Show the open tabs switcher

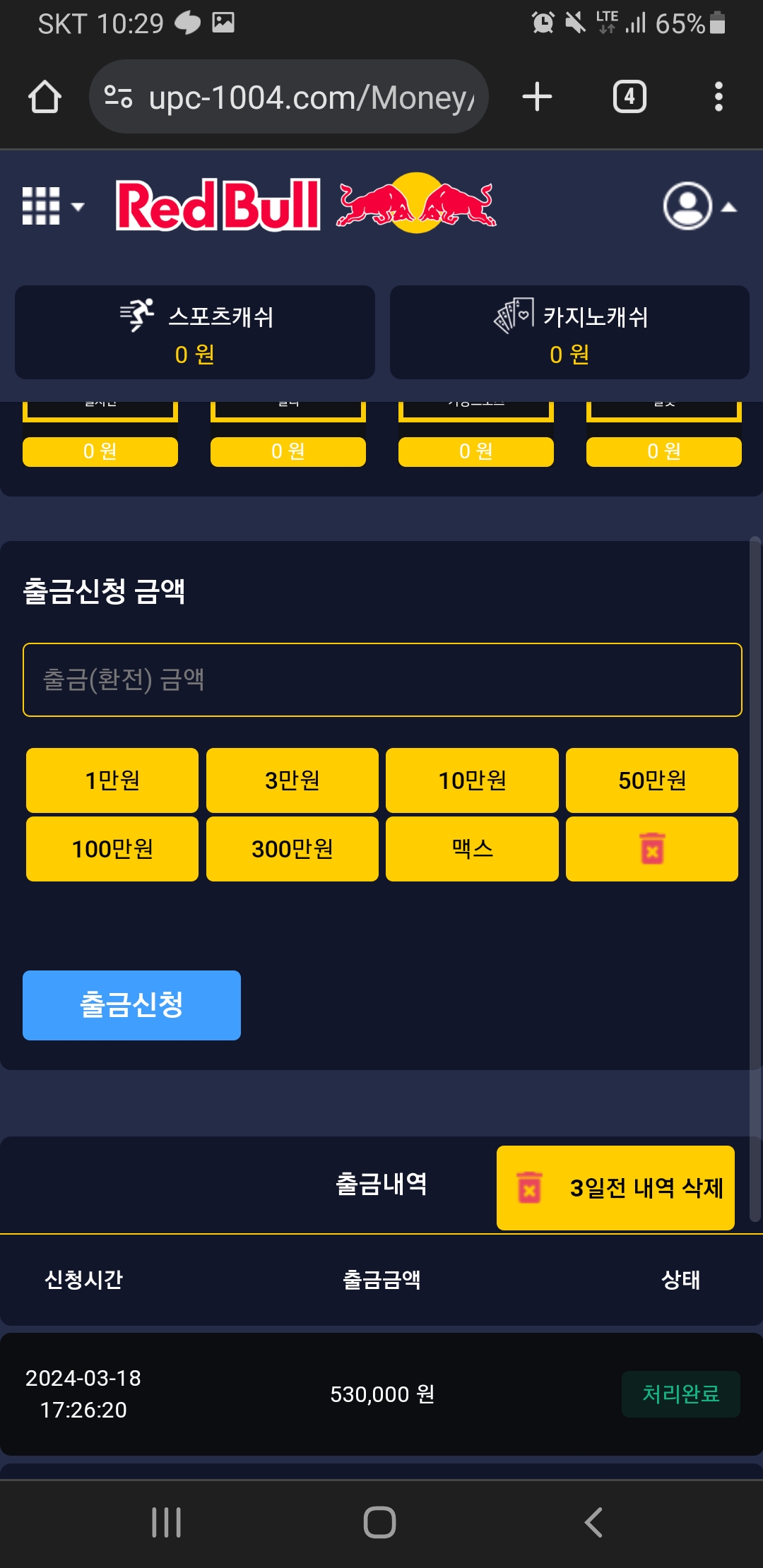coord(629,97)
